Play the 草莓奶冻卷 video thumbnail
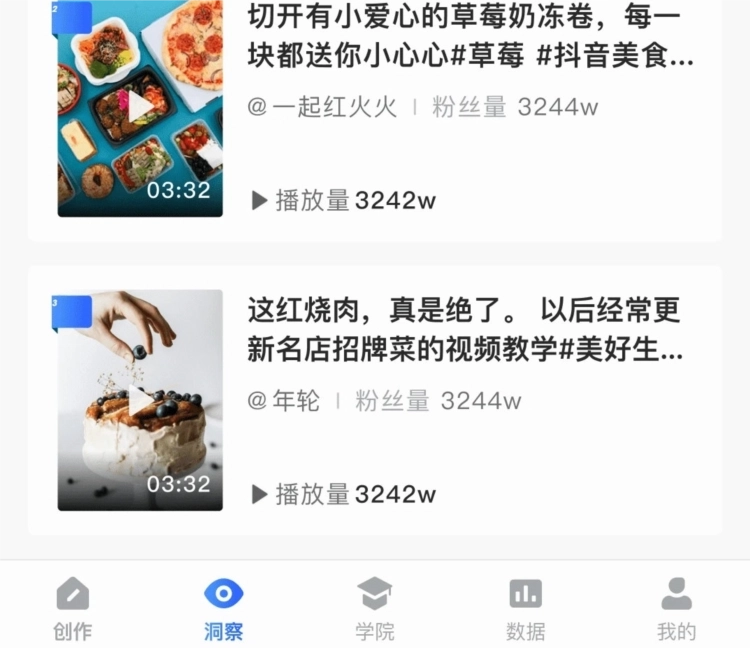 pos(140,105)
